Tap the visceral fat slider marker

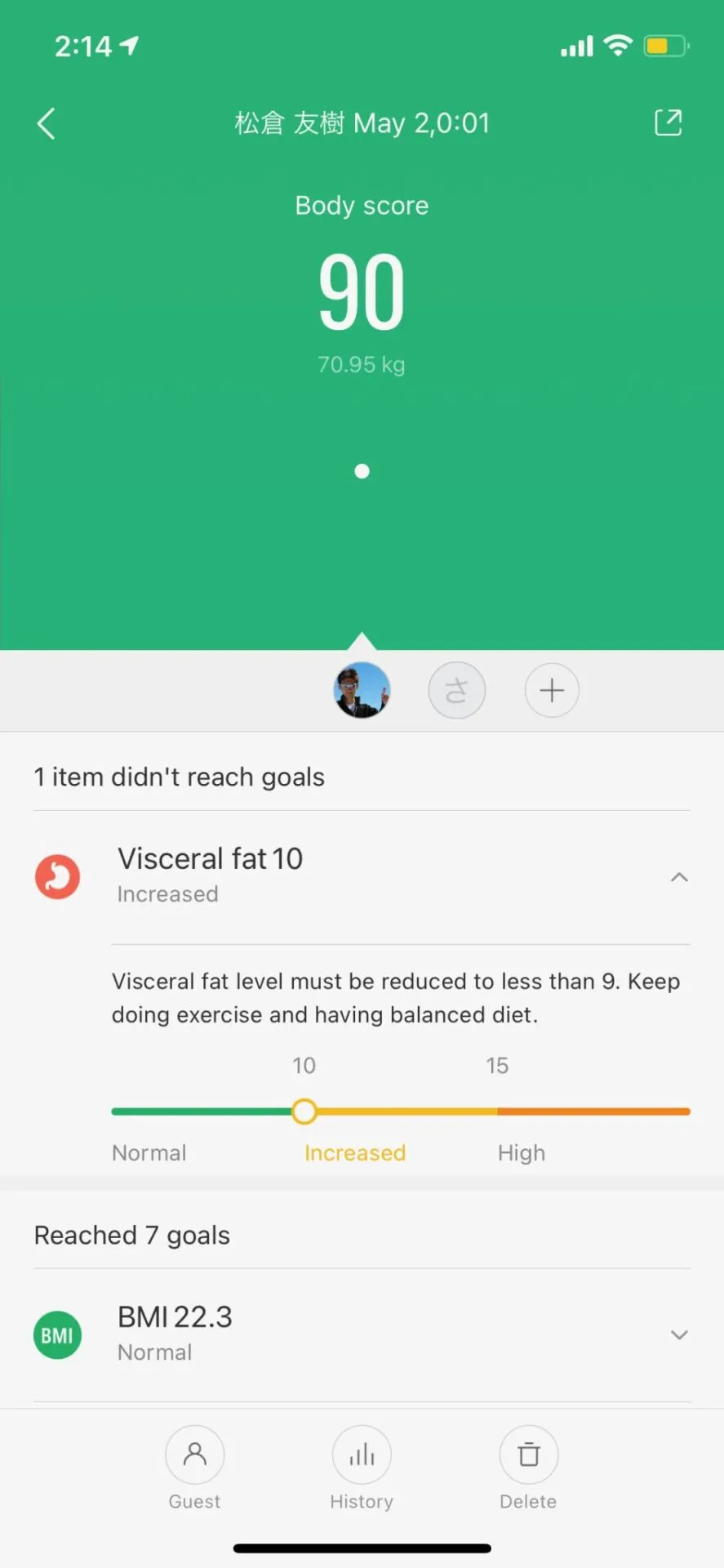point(304,1111)
